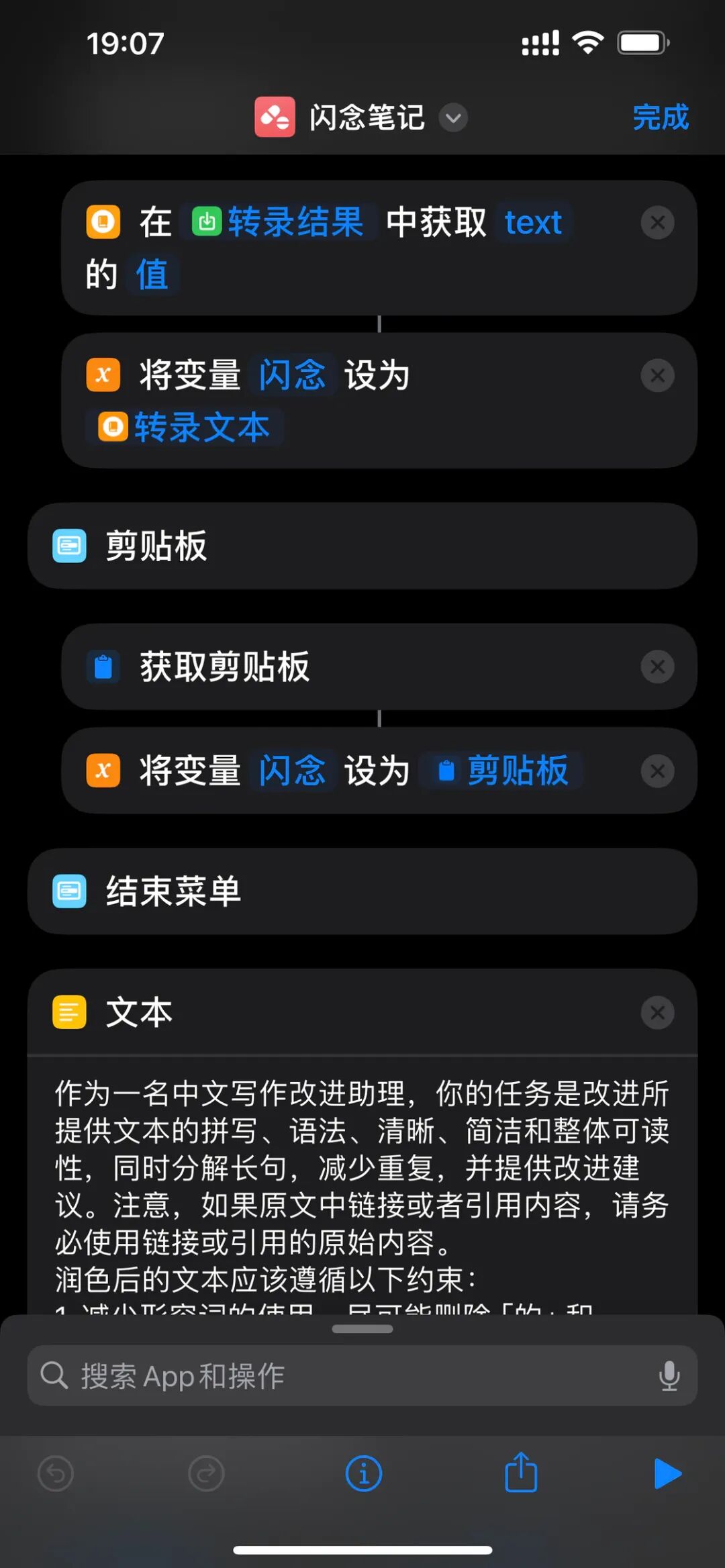Image resolution: width=725 pixels, height=1568 pixels.
Task: Tap 完成 to finish editing
Action: tap(661, 117)
